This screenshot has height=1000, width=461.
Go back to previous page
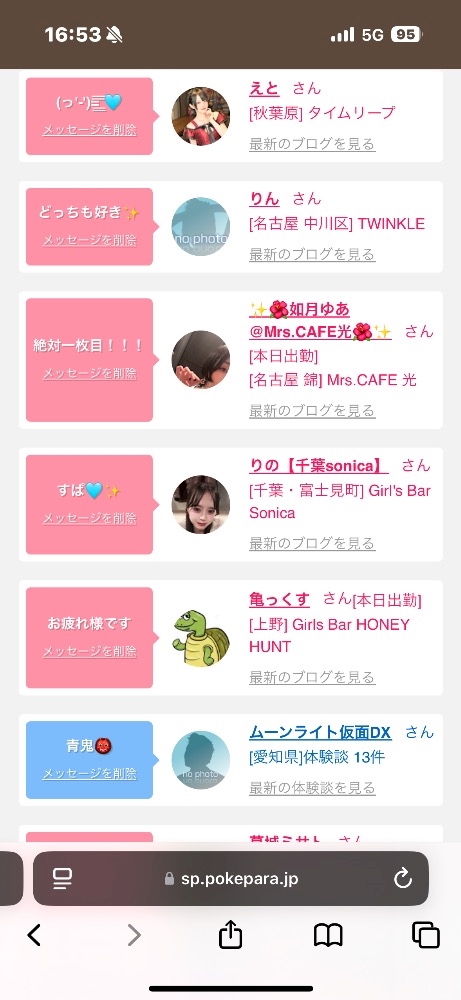(x=34, y=935)
